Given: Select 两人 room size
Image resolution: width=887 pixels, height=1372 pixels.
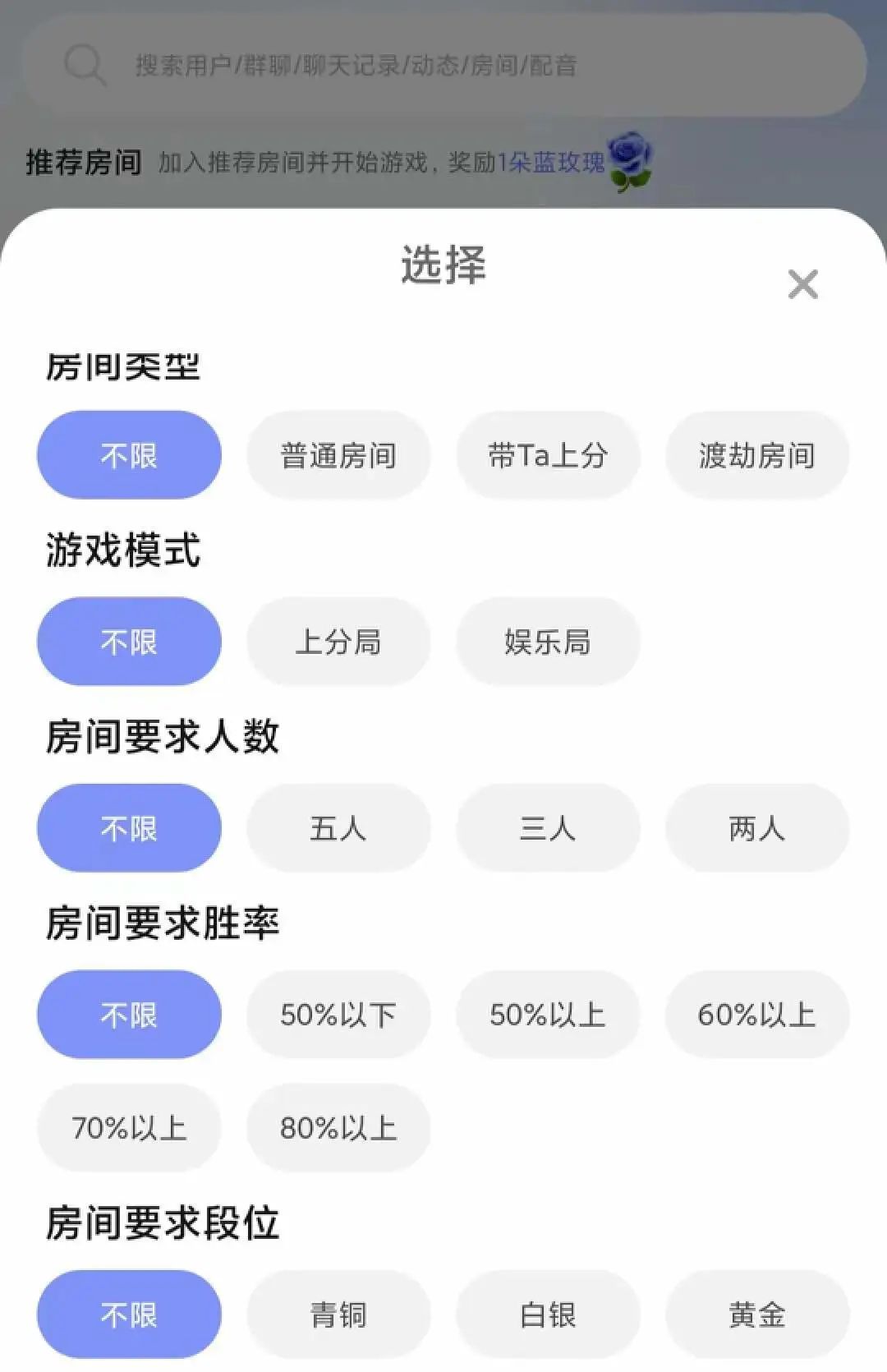Looking at the screenshot, I should (x=756, y=827).
